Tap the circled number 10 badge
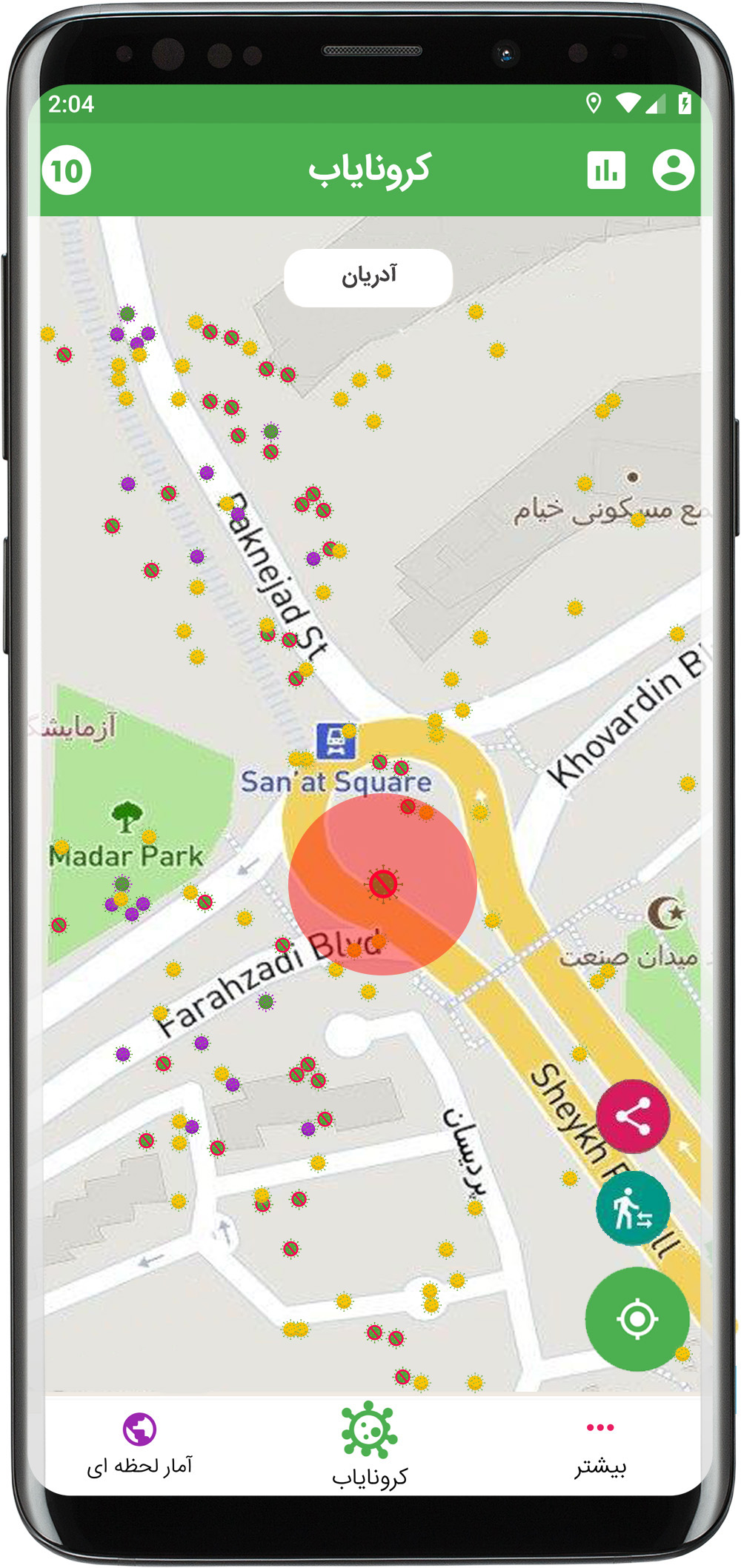The image size is (741, 1568). [x=67, y=171]
